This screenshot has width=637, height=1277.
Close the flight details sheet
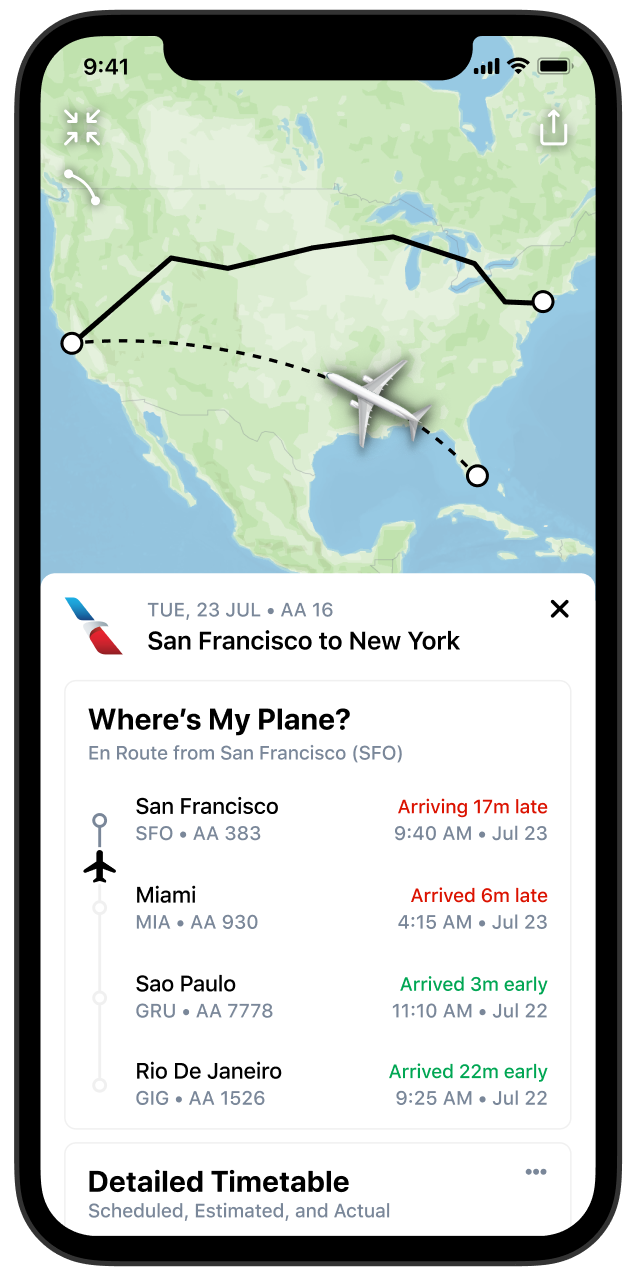click(x=559, y=608)
